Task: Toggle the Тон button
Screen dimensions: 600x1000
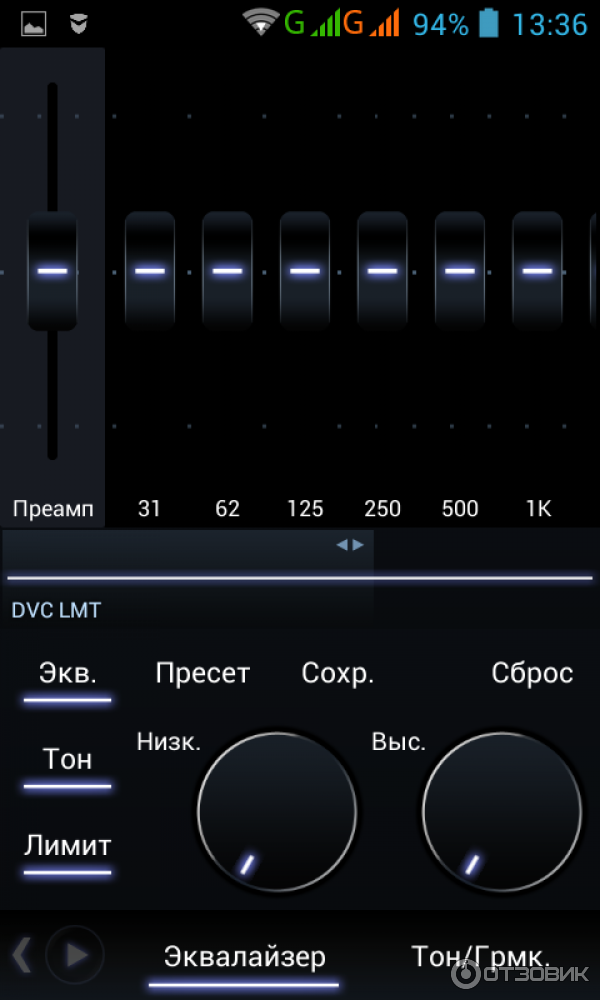Action: tap(67, 761)
